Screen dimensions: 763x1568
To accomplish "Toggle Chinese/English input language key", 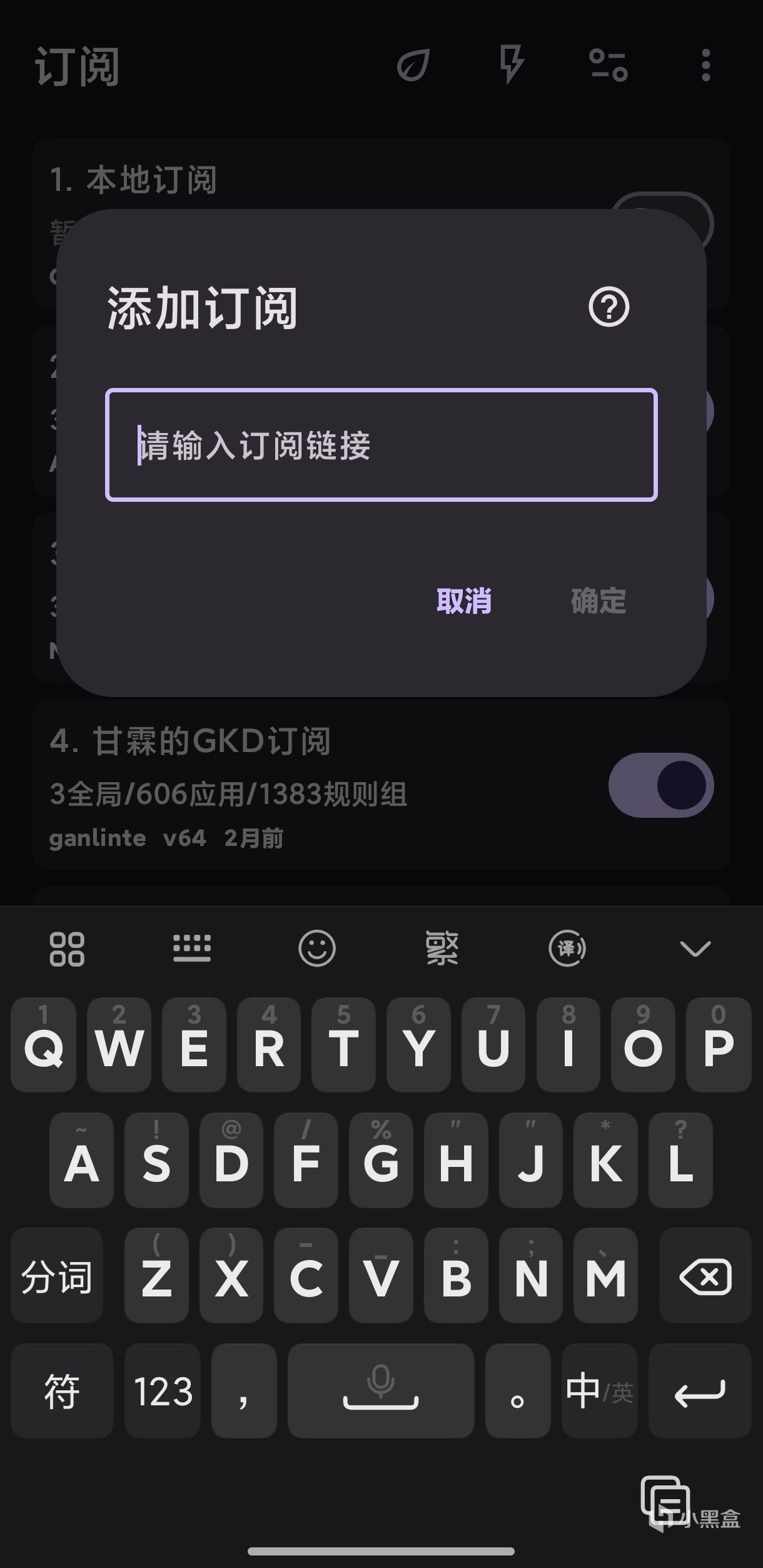I will tap(599, 1392).
